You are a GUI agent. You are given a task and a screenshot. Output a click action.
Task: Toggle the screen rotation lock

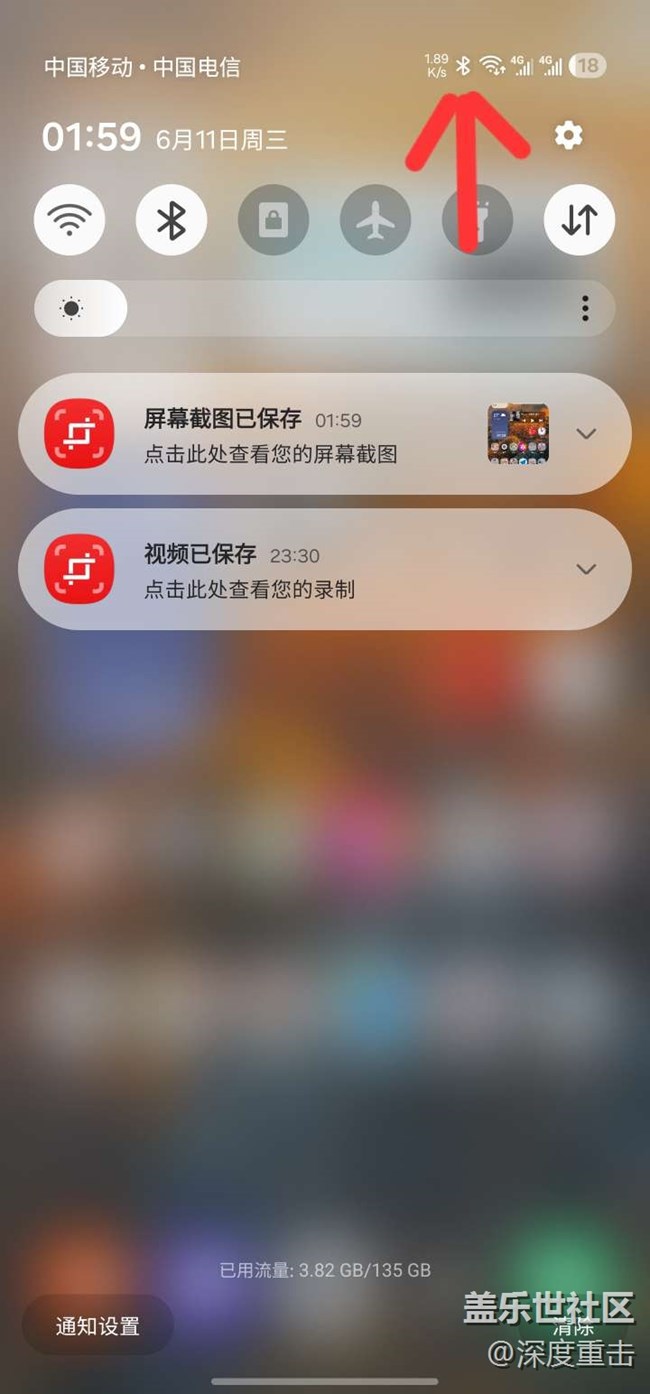273,220
